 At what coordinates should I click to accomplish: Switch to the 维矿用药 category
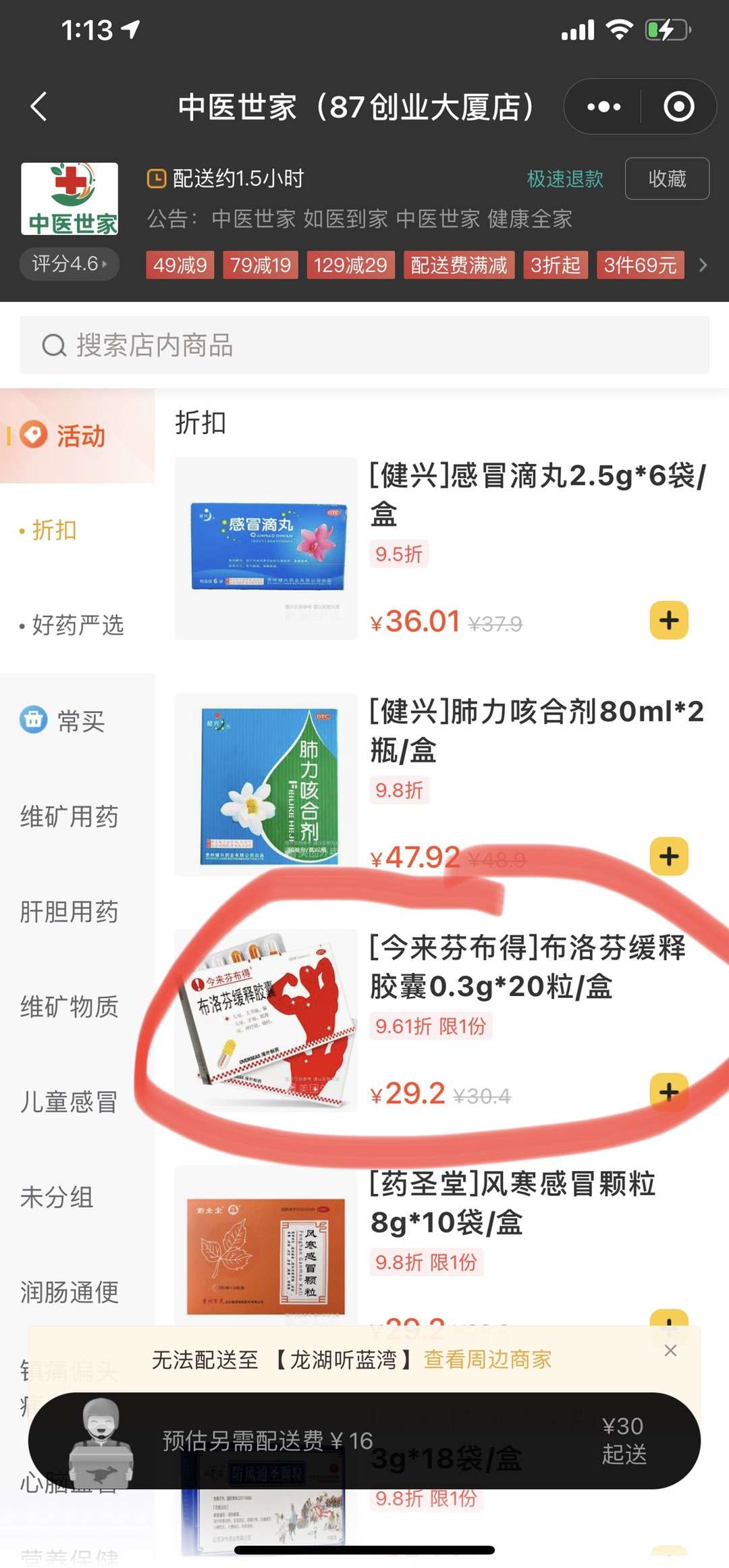70,816
